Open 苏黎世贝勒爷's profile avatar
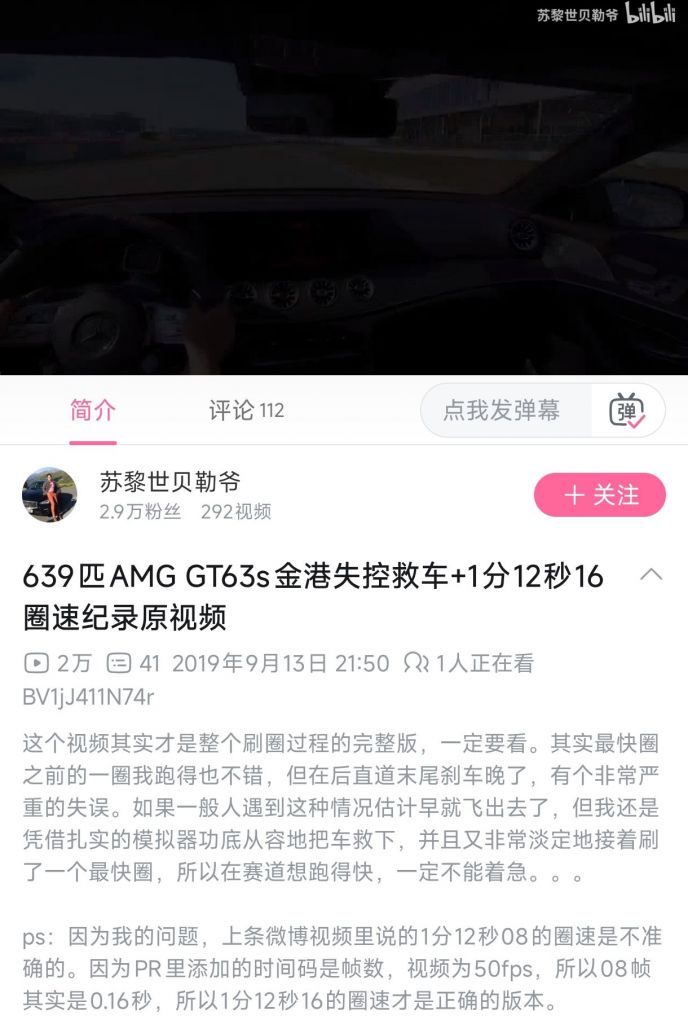This screenshot has width=688, height=1024. click(x=49, y=495)
